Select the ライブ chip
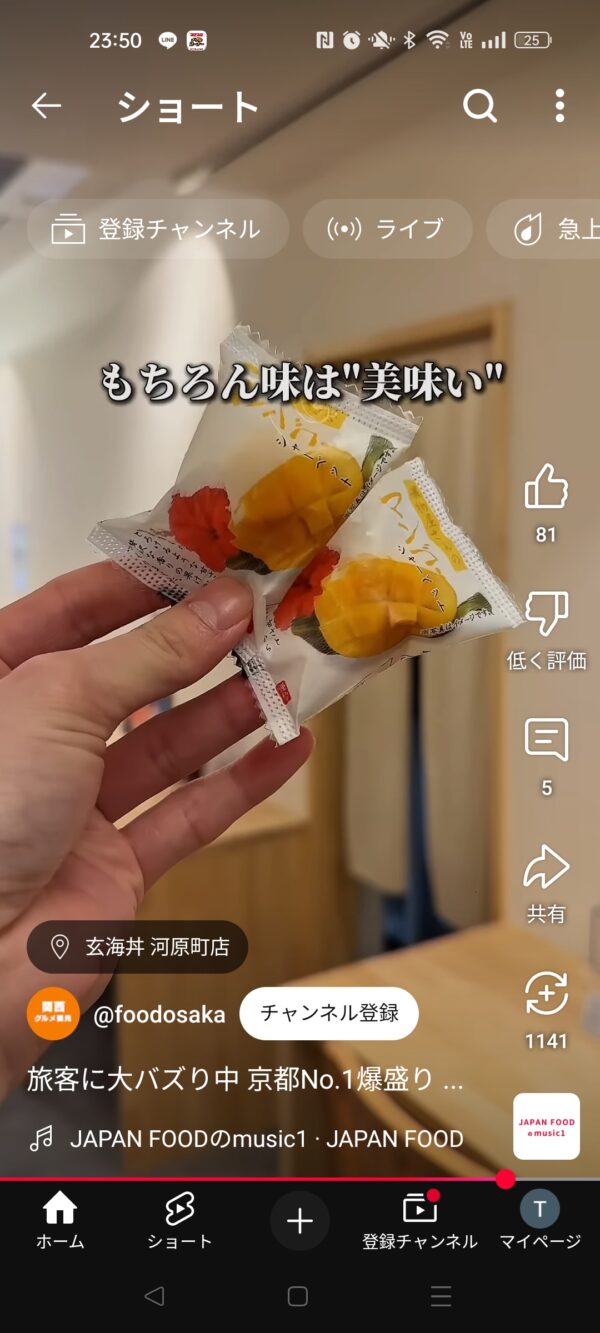600x1333 pixels. click(387, 229)
